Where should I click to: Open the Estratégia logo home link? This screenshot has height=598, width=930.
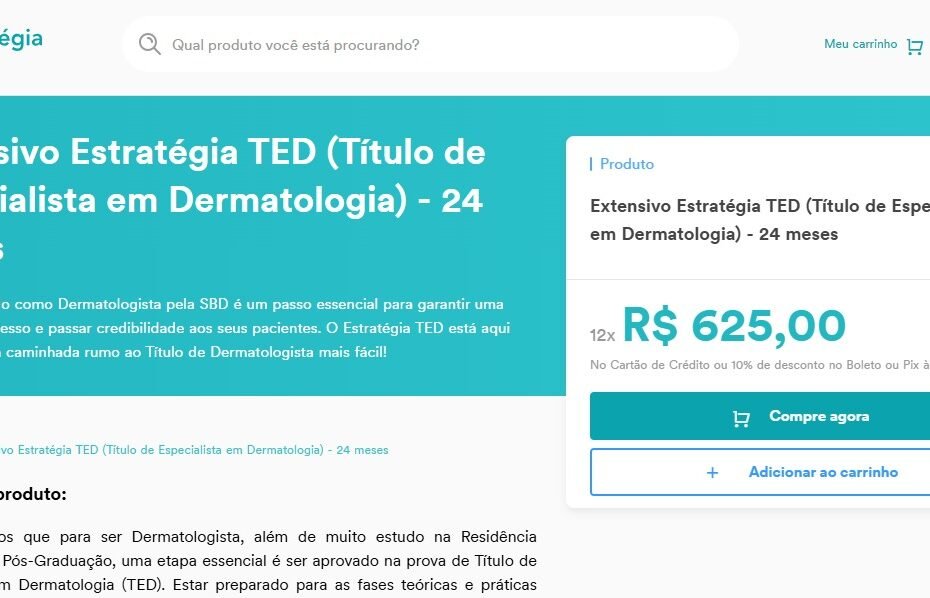click(x=20, y=39)
